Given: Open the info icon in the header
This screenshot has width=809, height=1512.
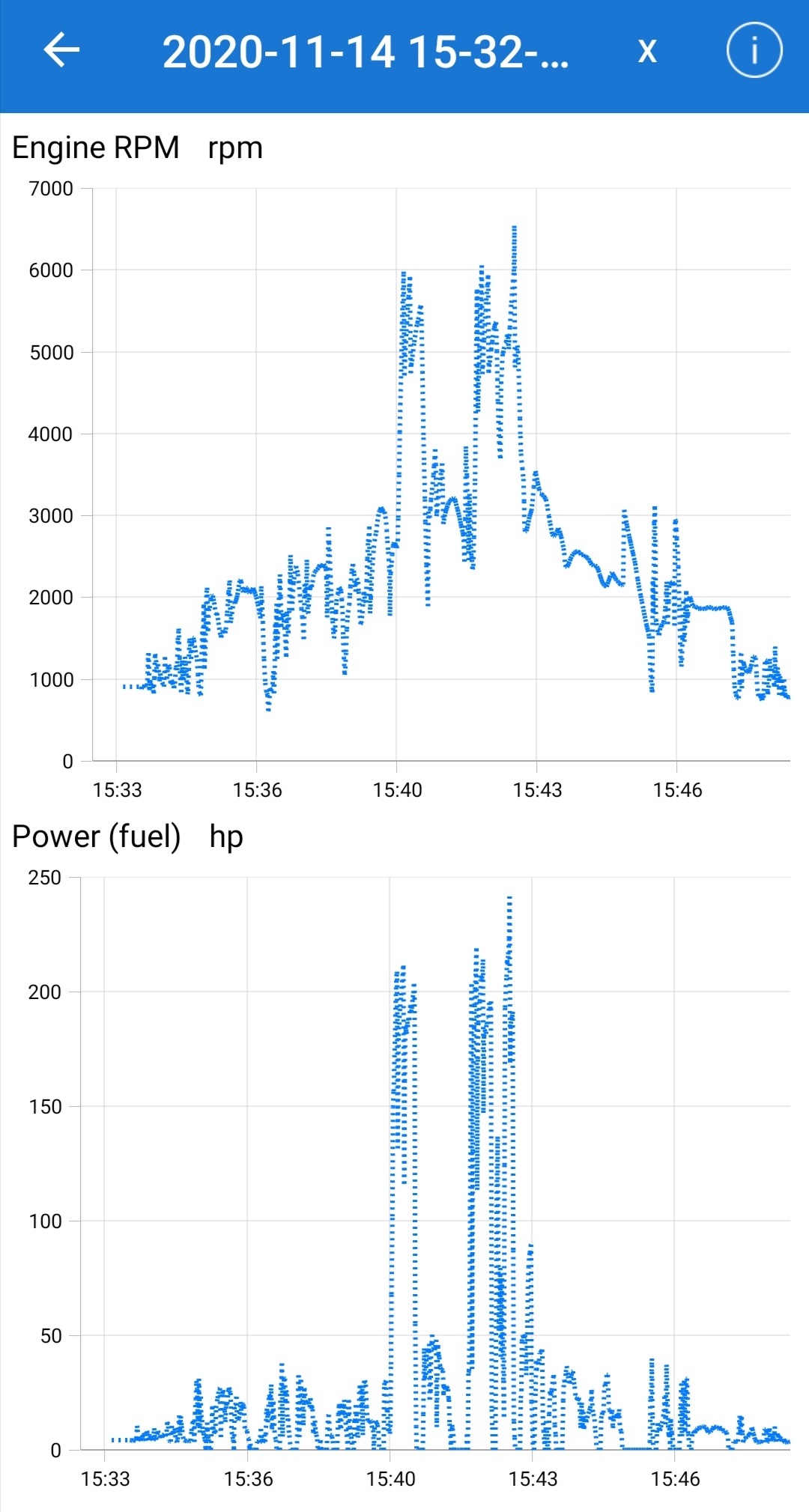Looking at the screenshot, I should [x=754, y=51].
